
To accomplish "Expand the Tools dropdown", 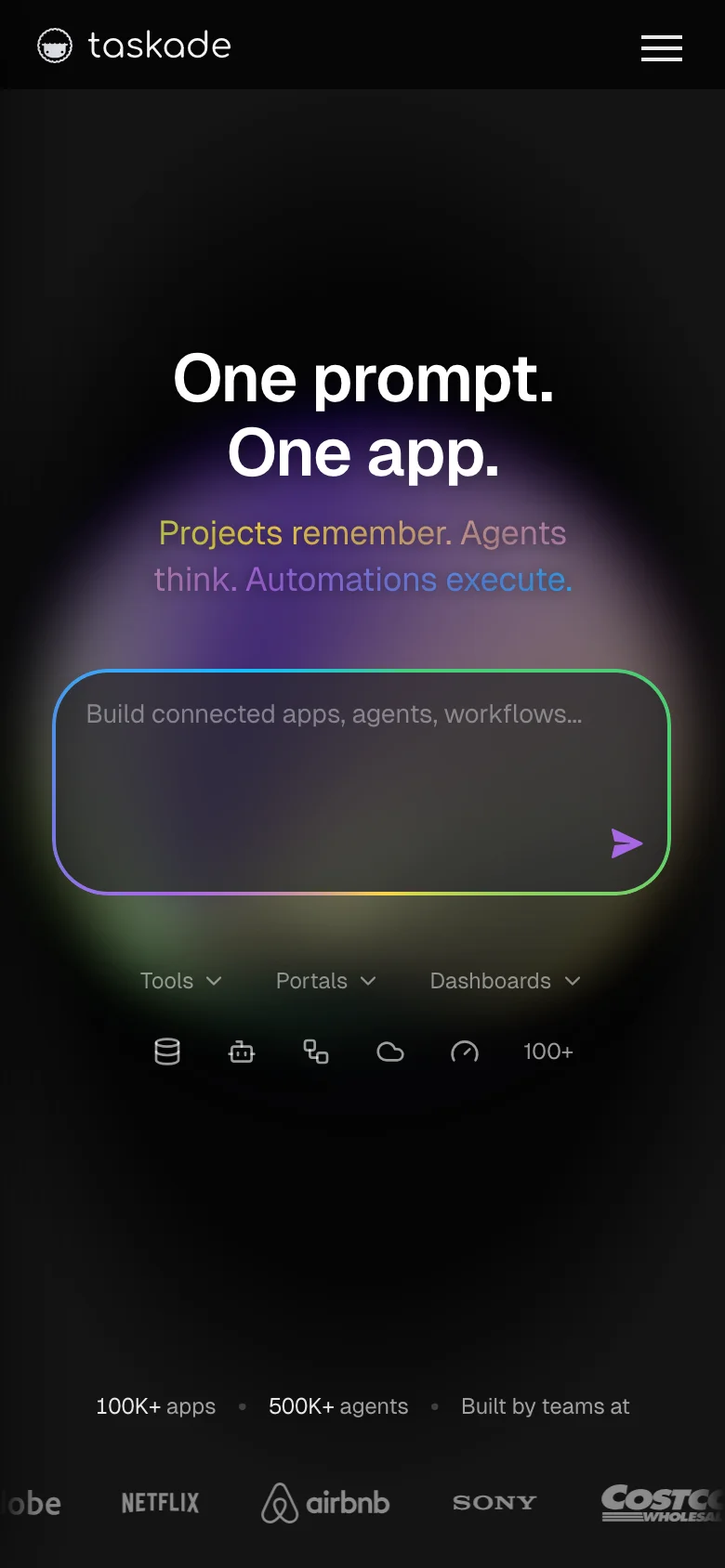I will coord(181,981).
